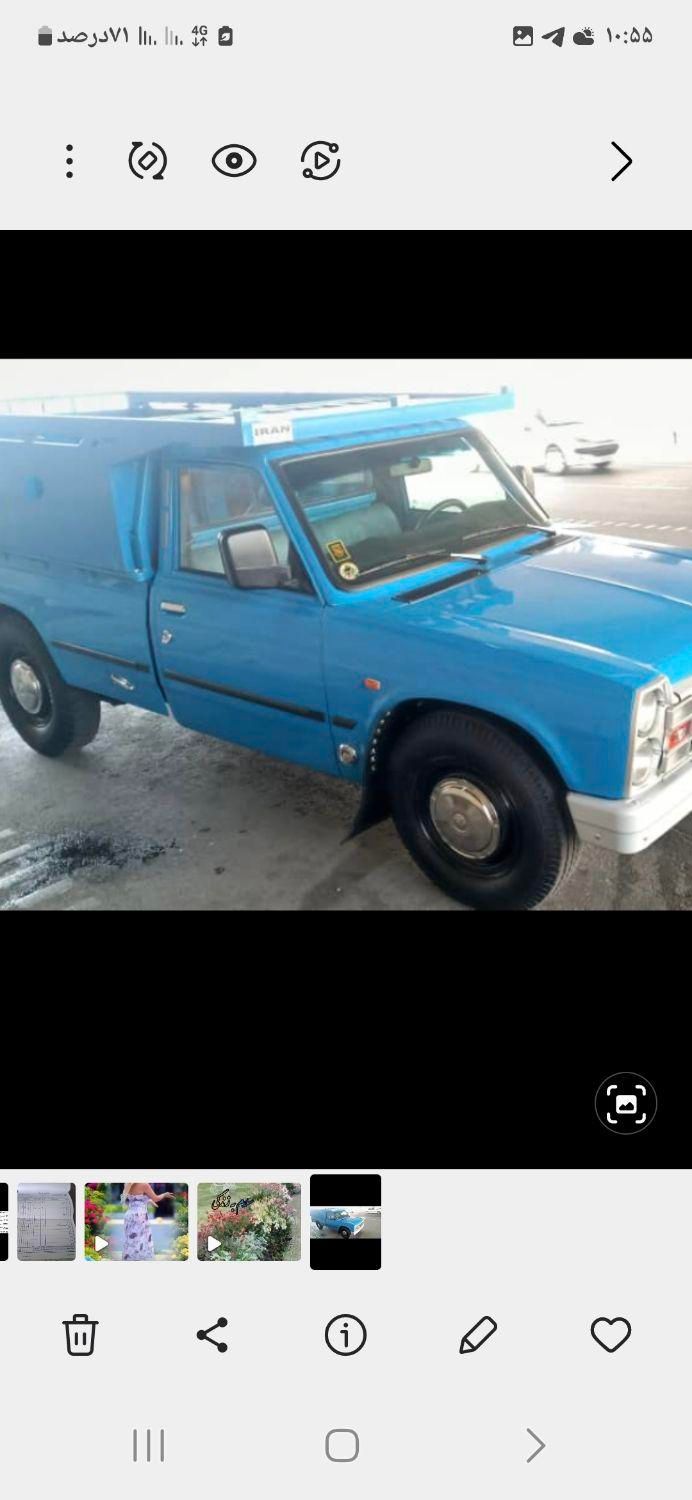Open the flowers video thumbnail
Image resolution: width=692 pixels, height=1500 pixels.
pos(249,1221)
